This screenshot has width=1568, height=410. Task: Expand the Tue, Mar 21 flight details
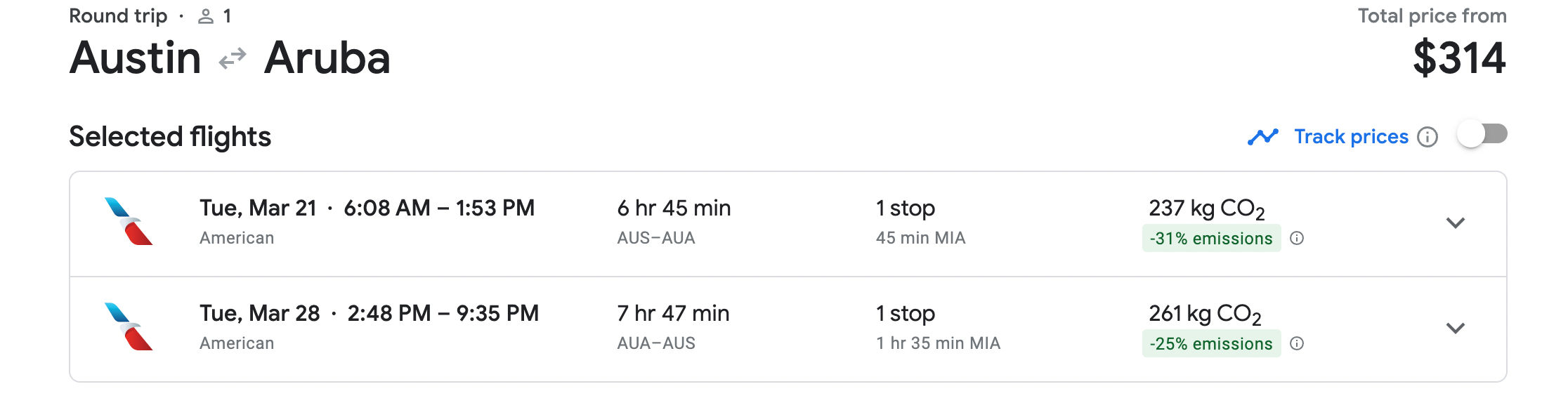coord(1455,223)
